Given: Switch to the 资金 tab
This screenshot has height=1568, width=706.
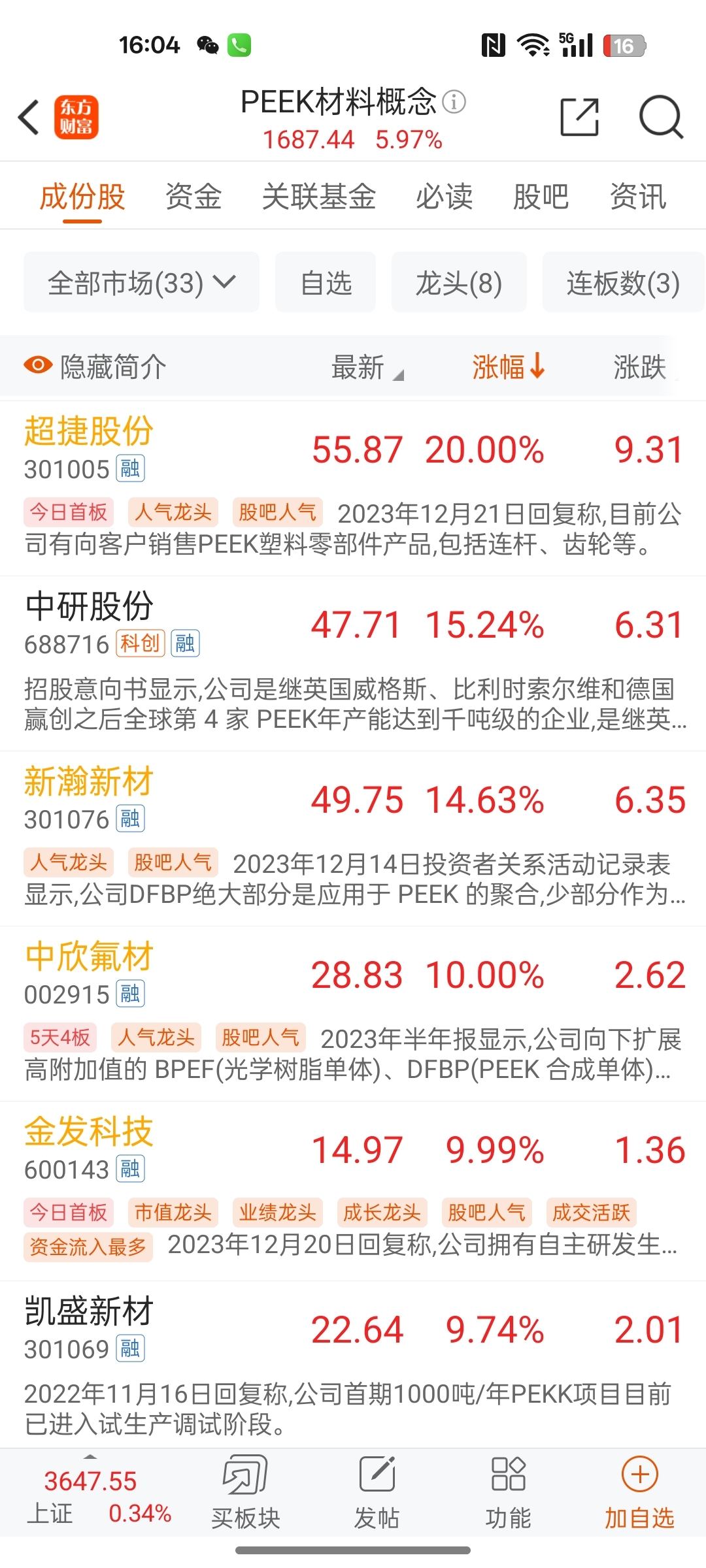Looking at the screenshot, I should [193, 197].
